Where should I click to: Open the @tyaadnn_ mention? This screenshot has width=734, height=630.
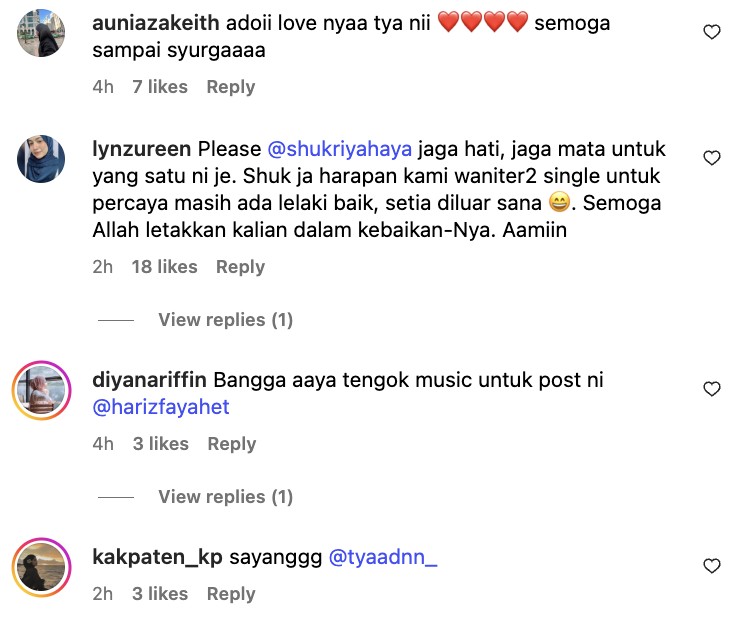(383, 557)
